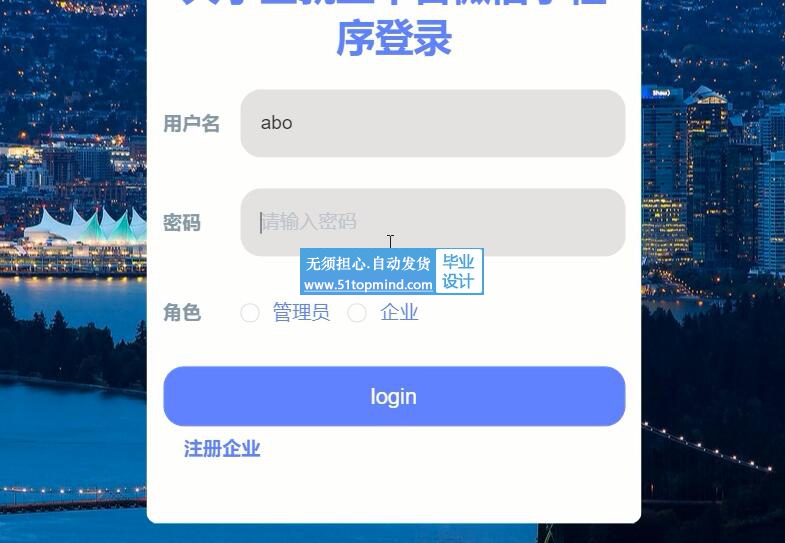Image resolution: width=785 pixels, height=543 pixels.
Task: Tap the login button
Action: coord(394,396)
